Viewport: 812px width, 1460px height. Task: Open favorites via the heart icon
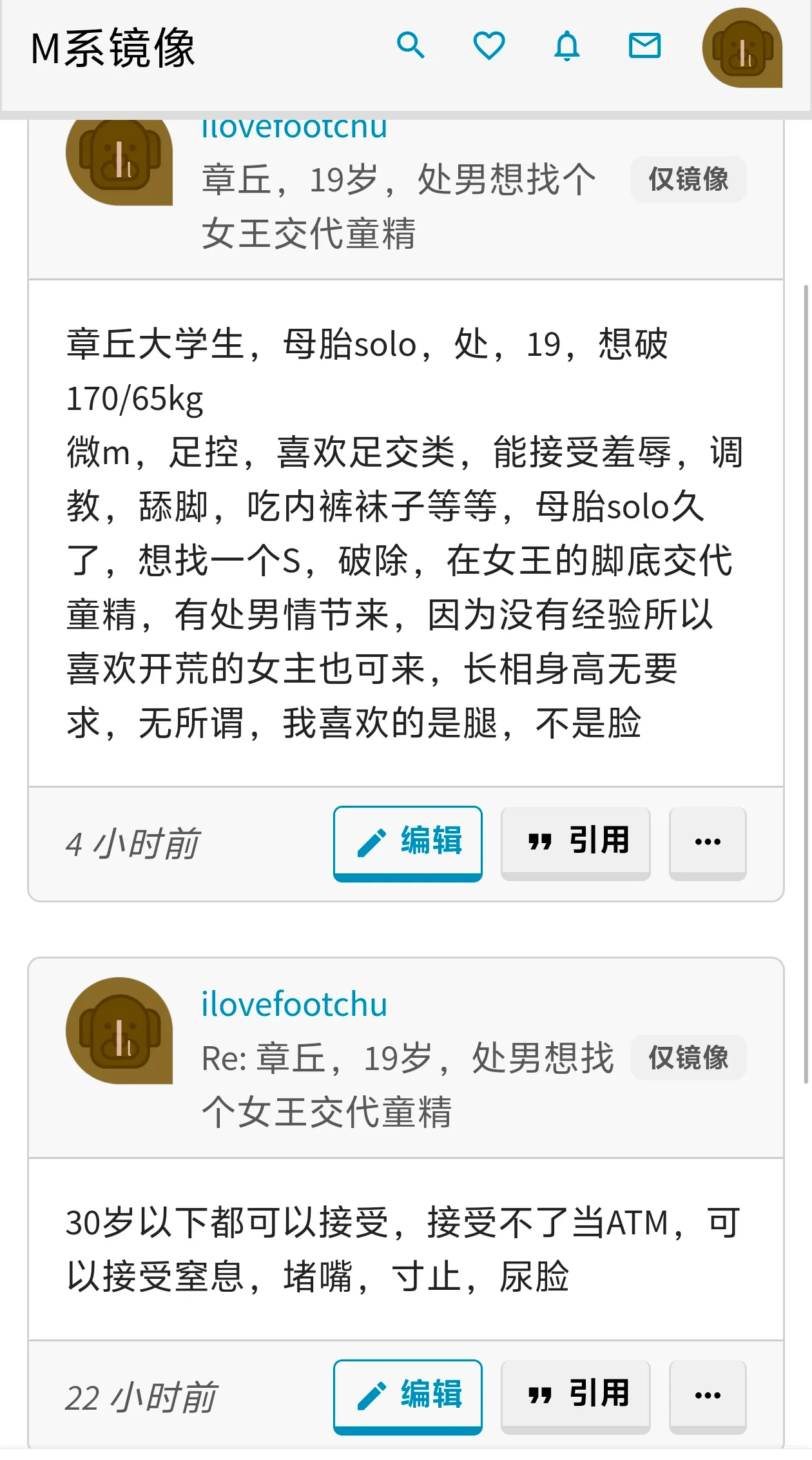click(x=489, y=46)
